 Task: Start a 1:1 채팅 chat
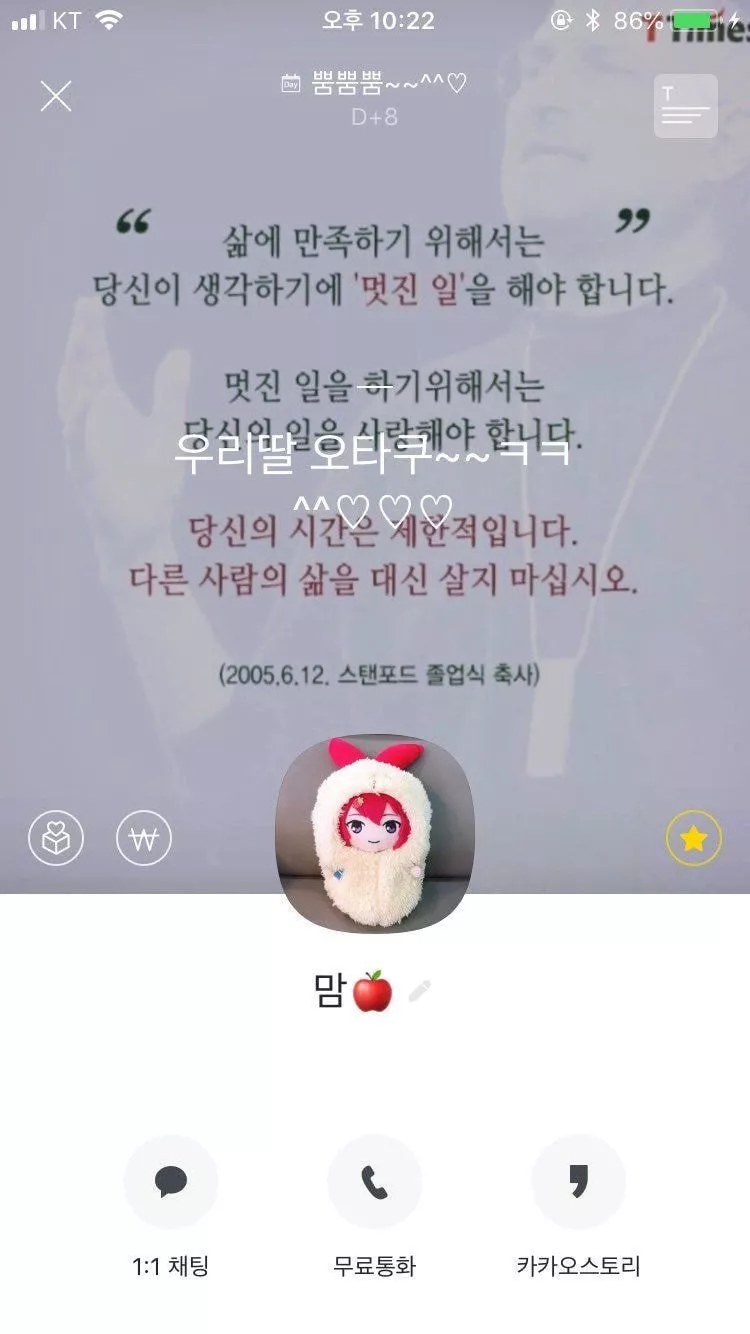click(171, 1182)
